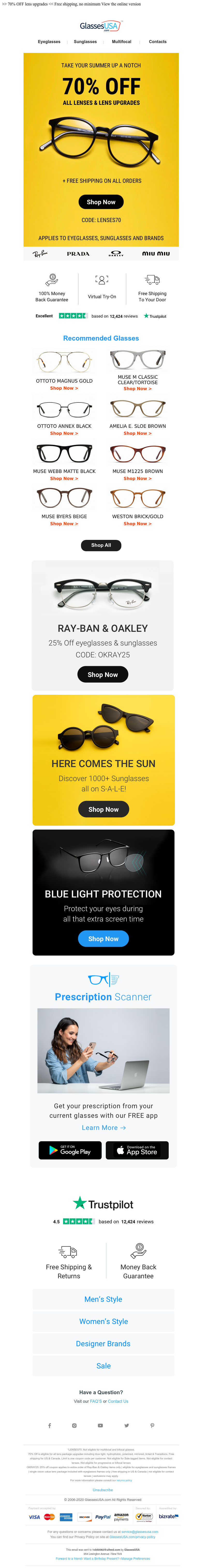Tap Shop Now in the 70% OFF banner
207x1568 pixels.
101,202
